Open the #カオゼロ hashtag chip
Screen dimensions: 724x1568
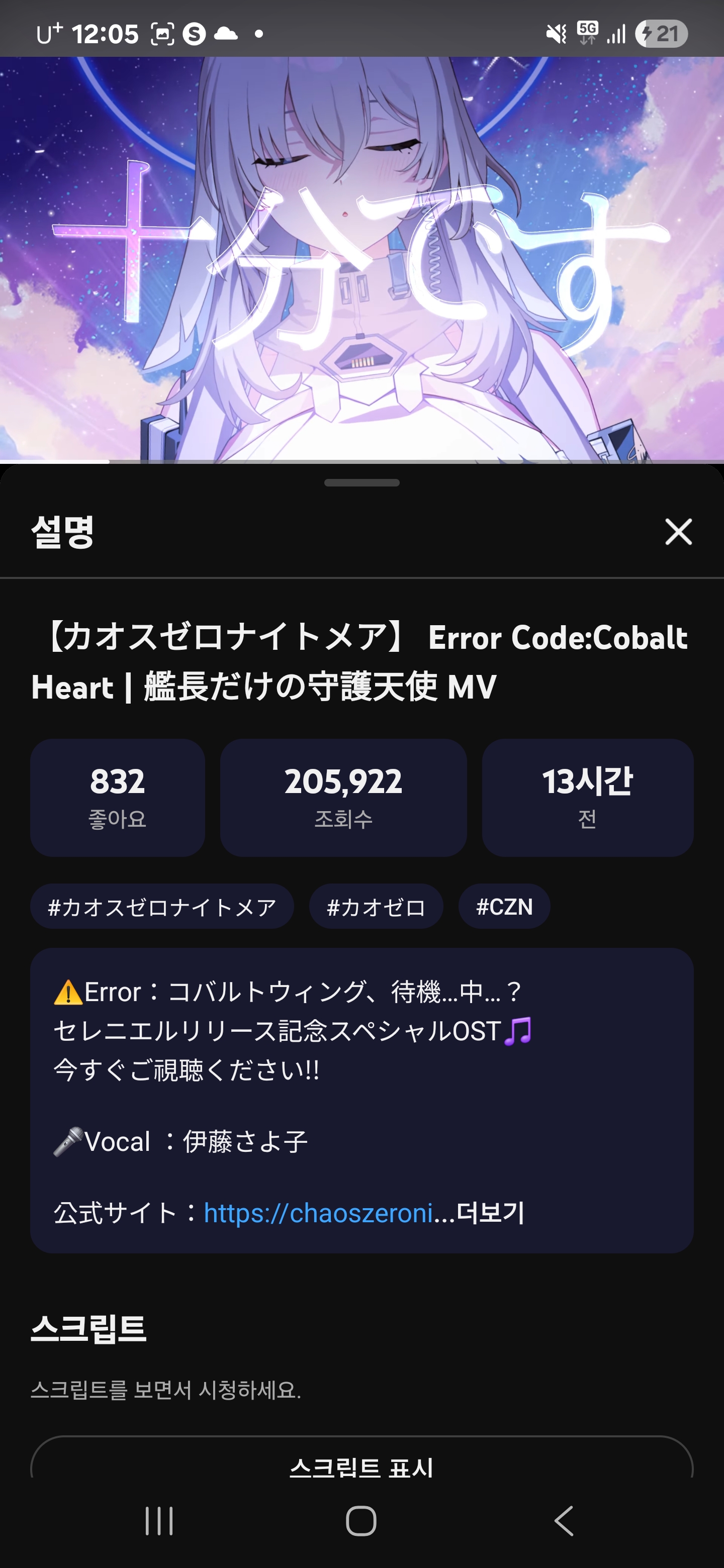pyautogui.click(x=376, y=907)
